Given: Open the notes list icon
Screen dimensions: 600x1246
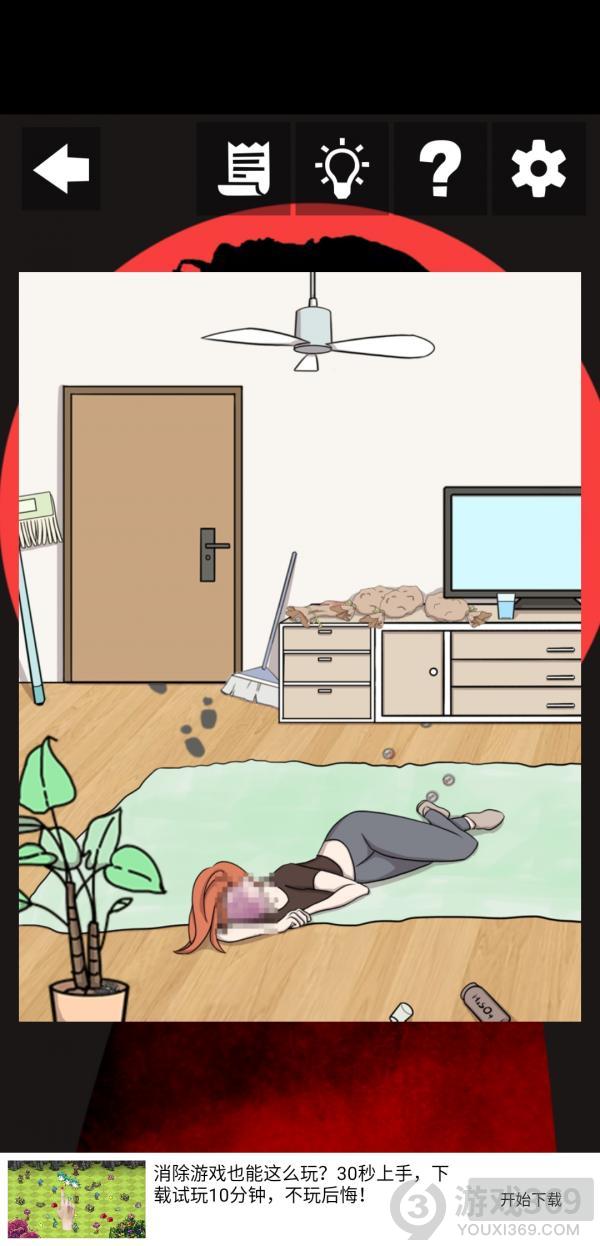Looking at the screenshot, I should click(244, 169).
